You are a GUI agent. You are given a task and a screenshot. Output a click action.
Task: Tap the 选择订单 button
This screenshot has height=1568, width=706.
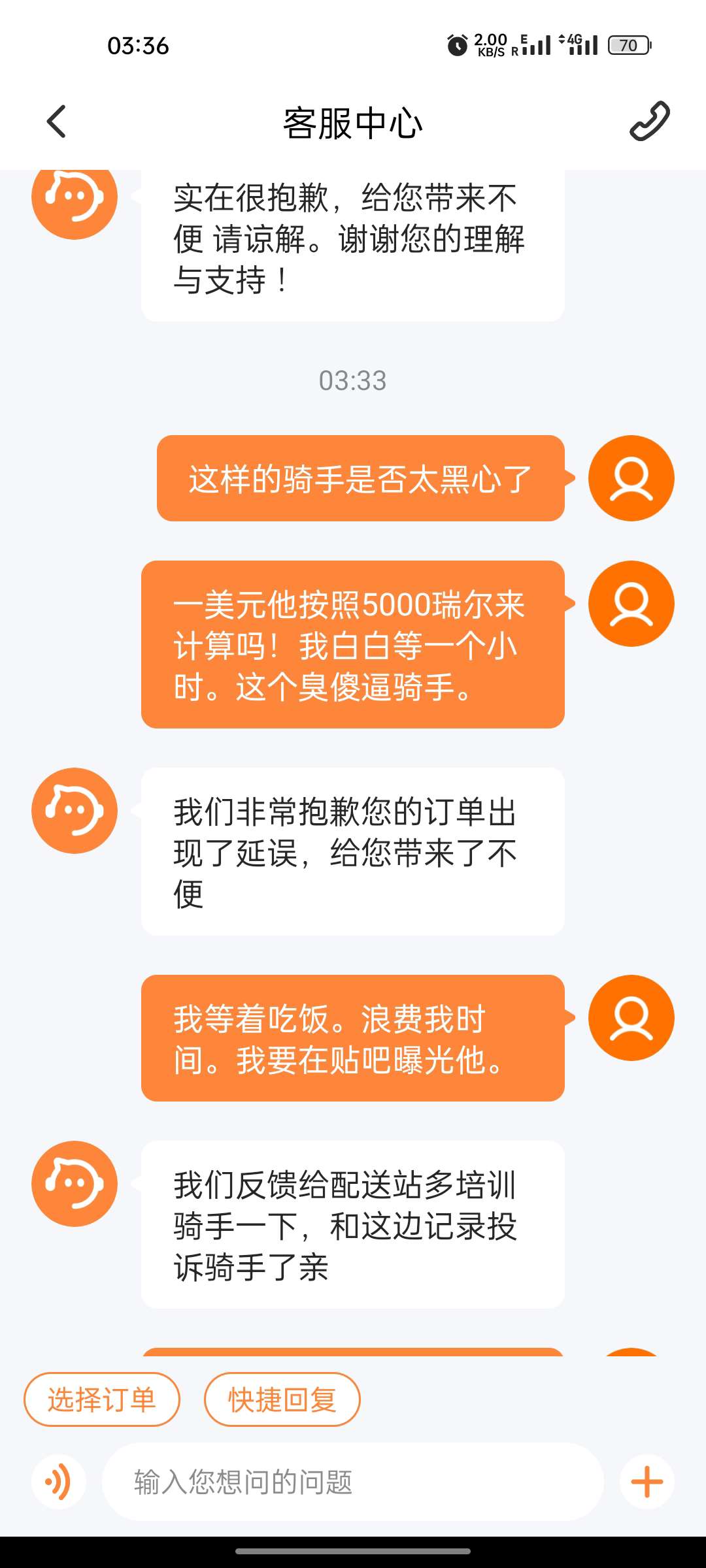coord(102,1399)
